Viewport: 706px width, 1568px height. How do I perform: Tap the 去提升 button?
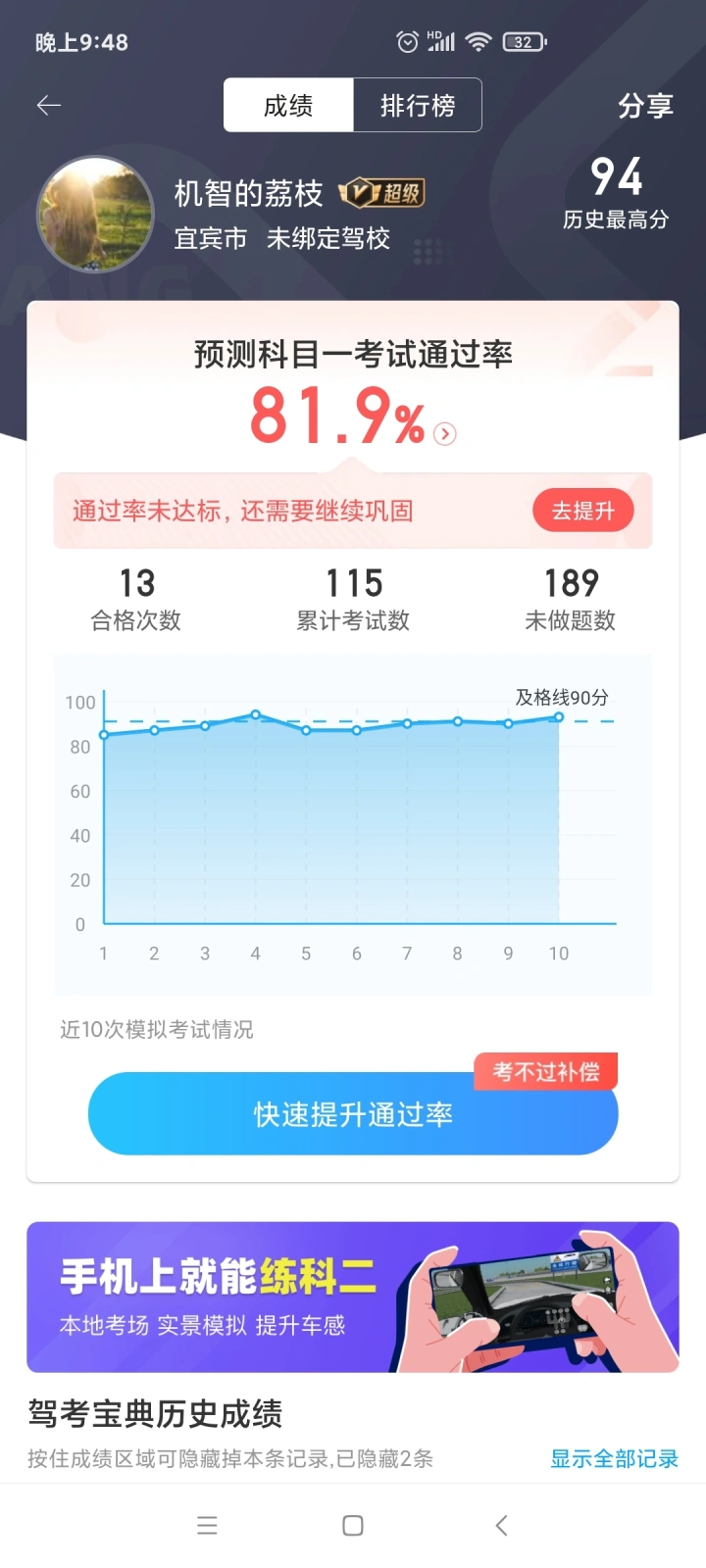coord(582,511)
